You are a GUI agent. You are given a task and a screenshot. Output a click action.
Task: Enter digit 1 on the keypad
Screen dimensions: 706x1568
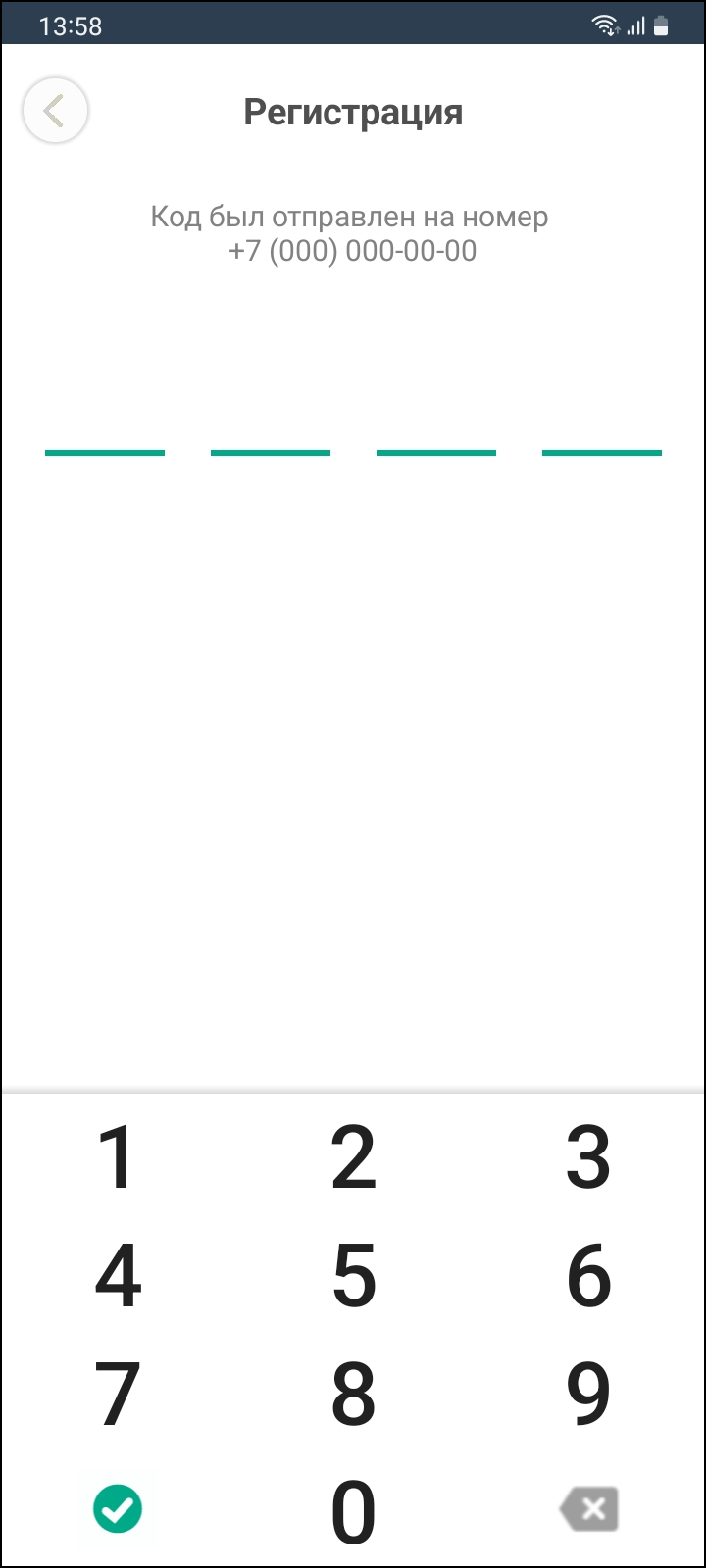[118, 1157]
